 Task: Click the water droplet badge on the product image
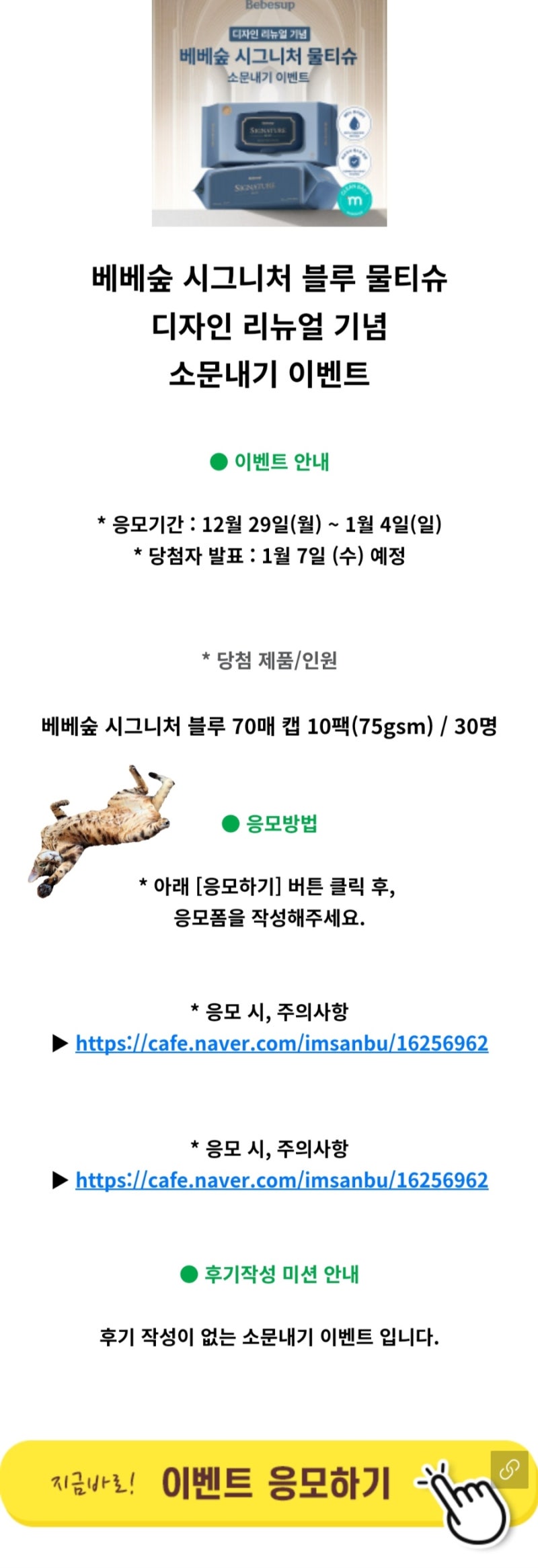pos(354,124)
